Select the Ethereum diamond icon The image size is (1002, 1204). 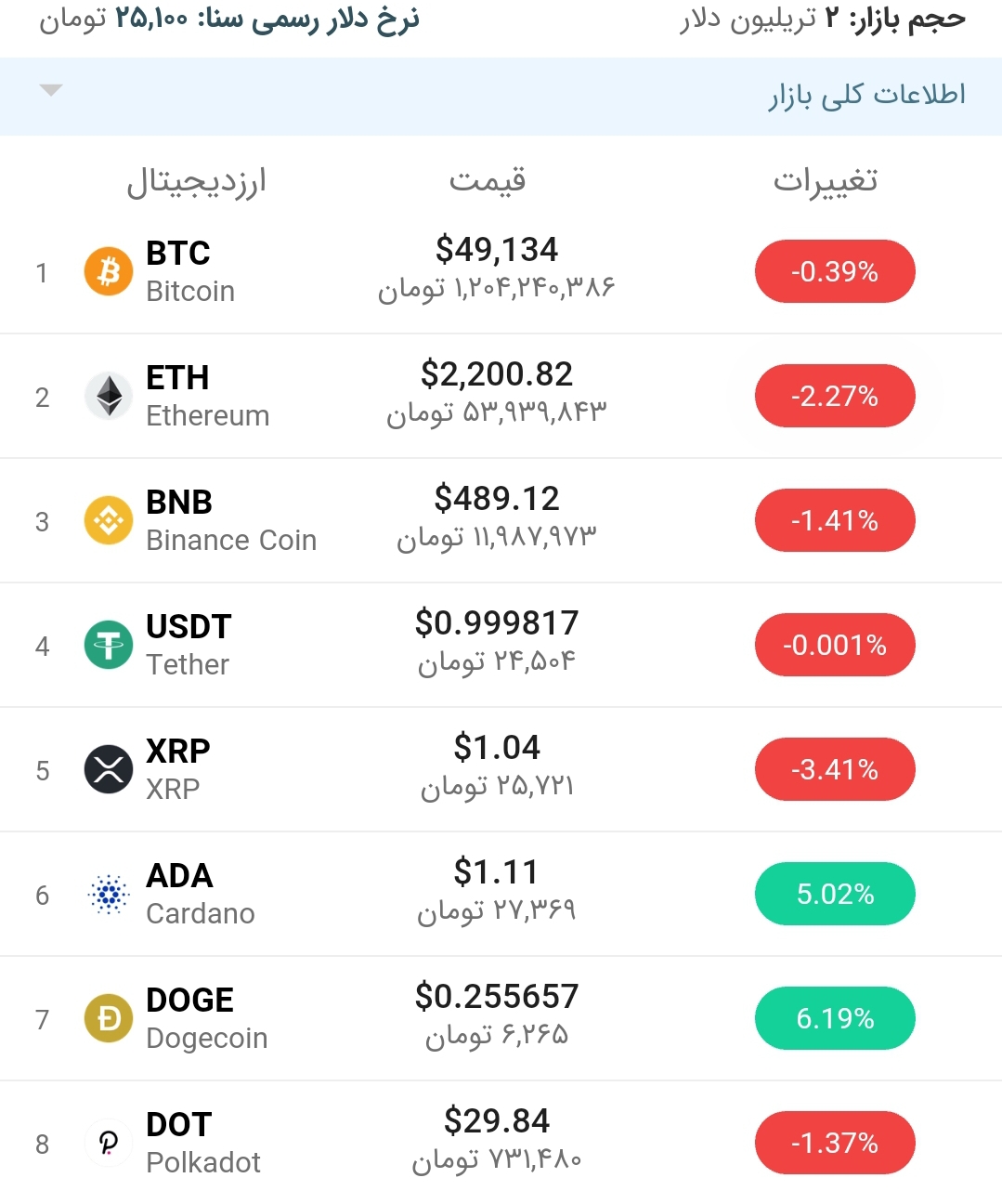tap(109, 396)
